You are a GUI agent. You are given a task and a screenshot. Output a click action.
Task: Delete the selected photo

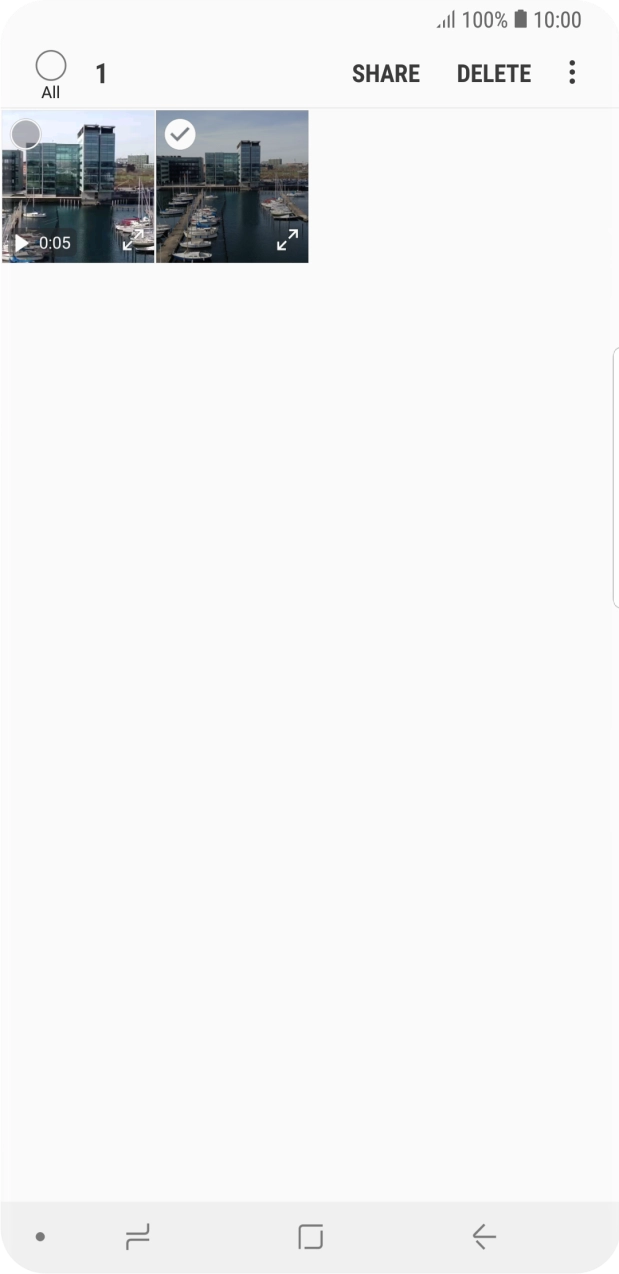tap(494, 74)
